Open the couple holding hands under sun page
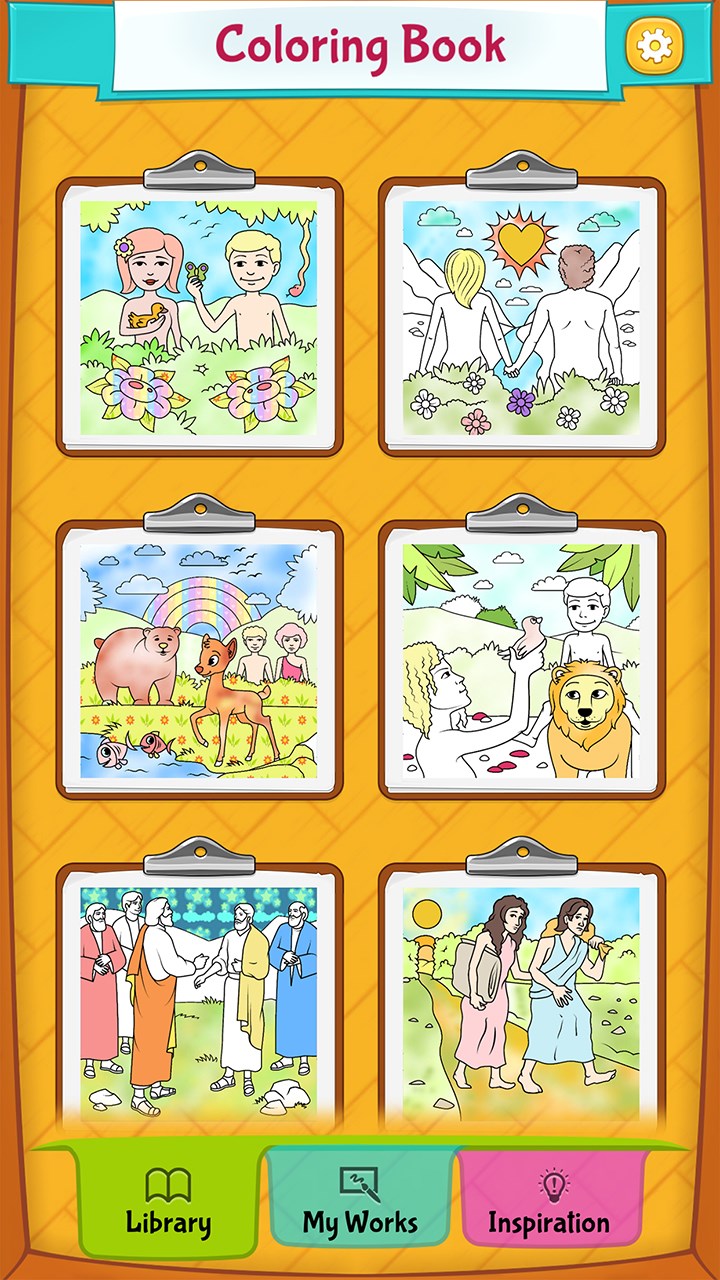Viewport: 720px width, 1280px height. coord(521,318)
